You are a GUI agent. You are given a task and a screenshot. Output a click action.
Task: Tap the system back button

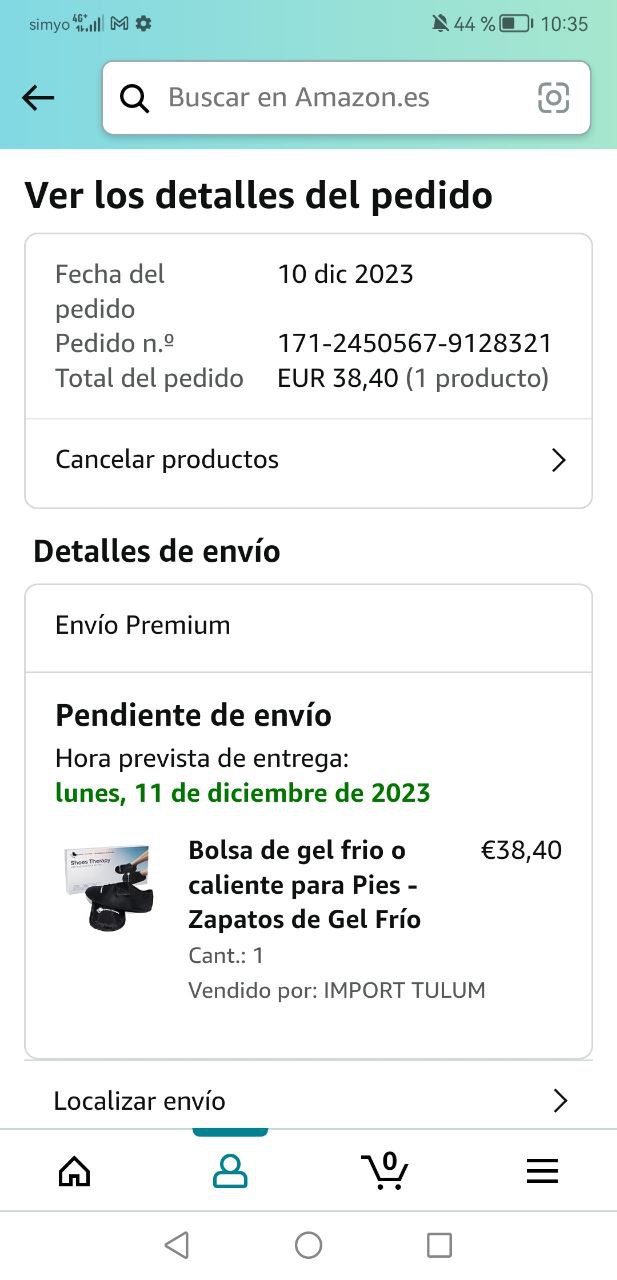[x=177, y=1245]
